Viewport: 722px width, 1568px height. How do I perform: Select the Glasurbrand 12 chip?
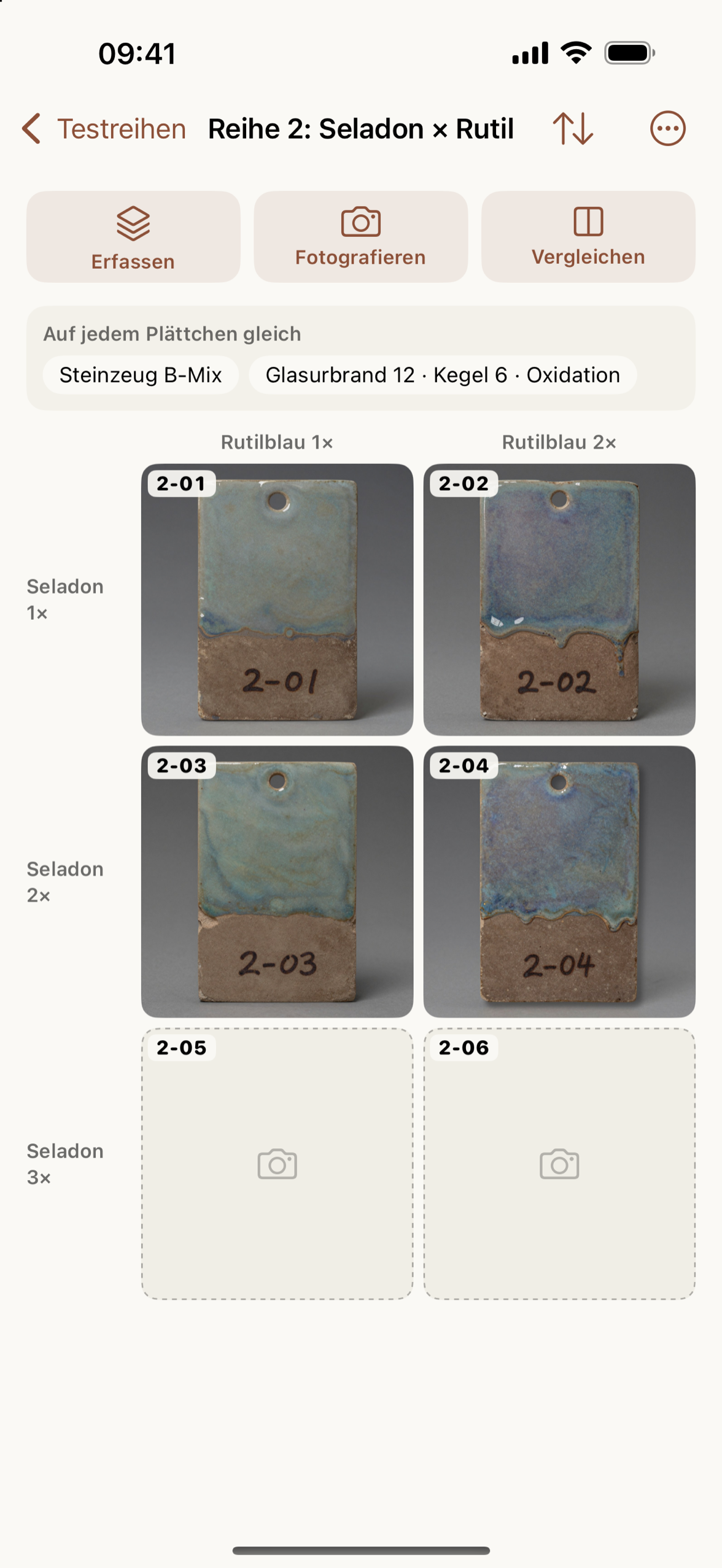443,375
